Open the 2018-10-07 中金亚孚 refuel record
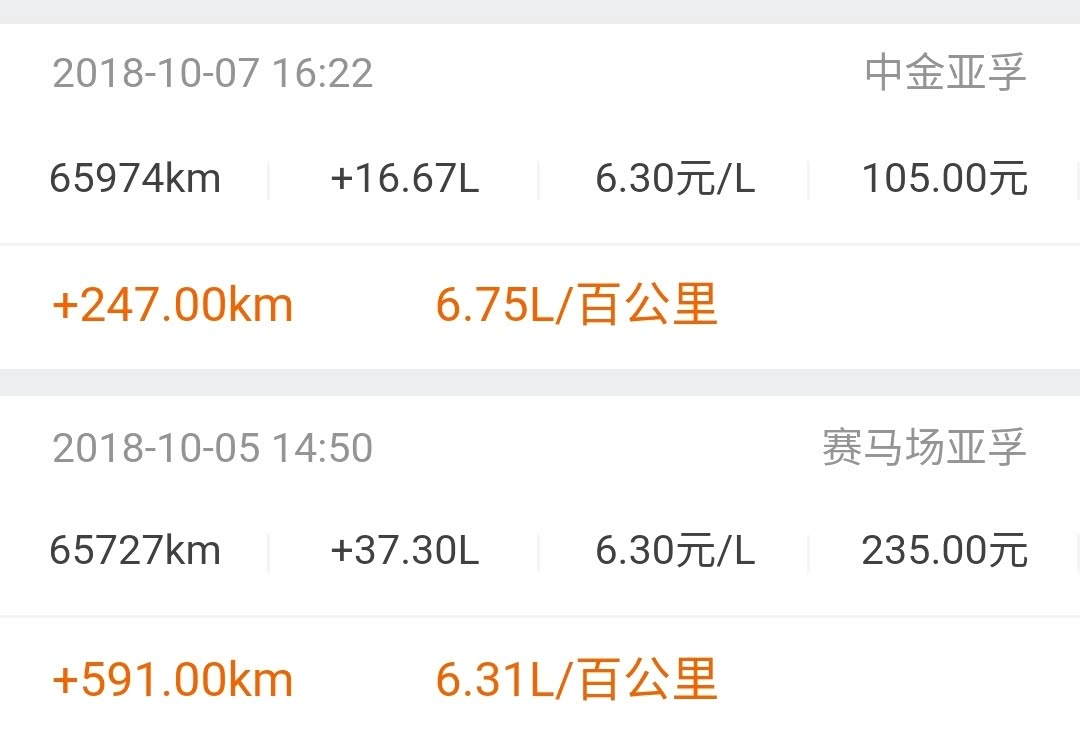 (540, 180)
